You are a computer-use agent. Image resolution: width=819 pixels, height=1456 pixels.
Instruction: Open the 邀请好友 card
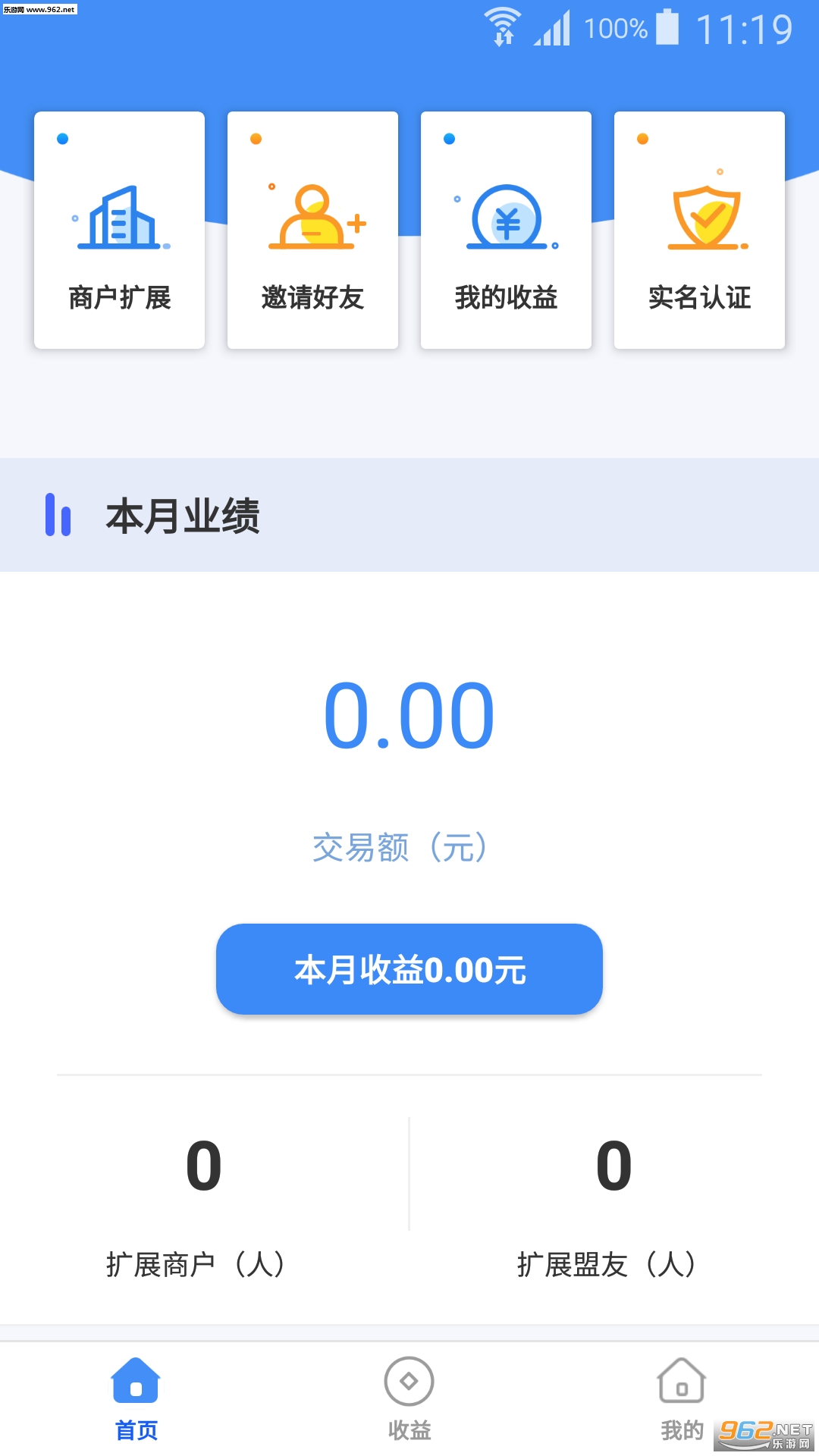[x=312, y=231]
